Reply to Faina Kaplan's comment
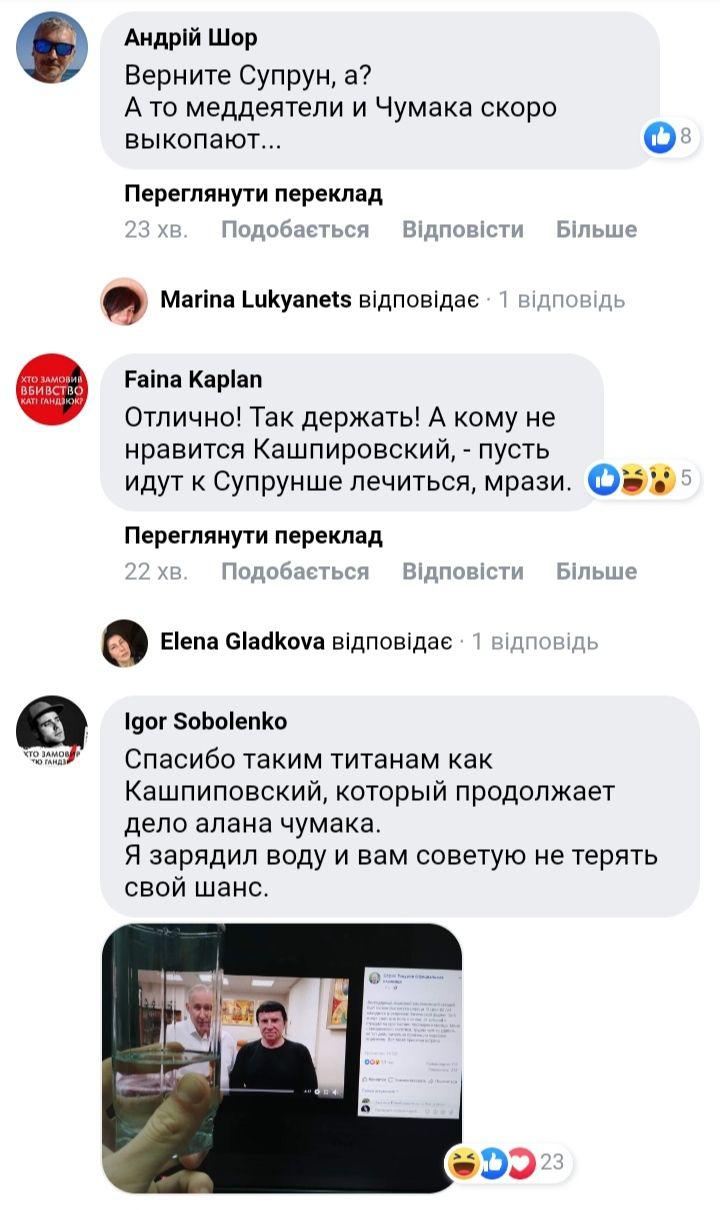This screenshot has width=720, height=1210. pyautogui.click(x=463, y=572)
